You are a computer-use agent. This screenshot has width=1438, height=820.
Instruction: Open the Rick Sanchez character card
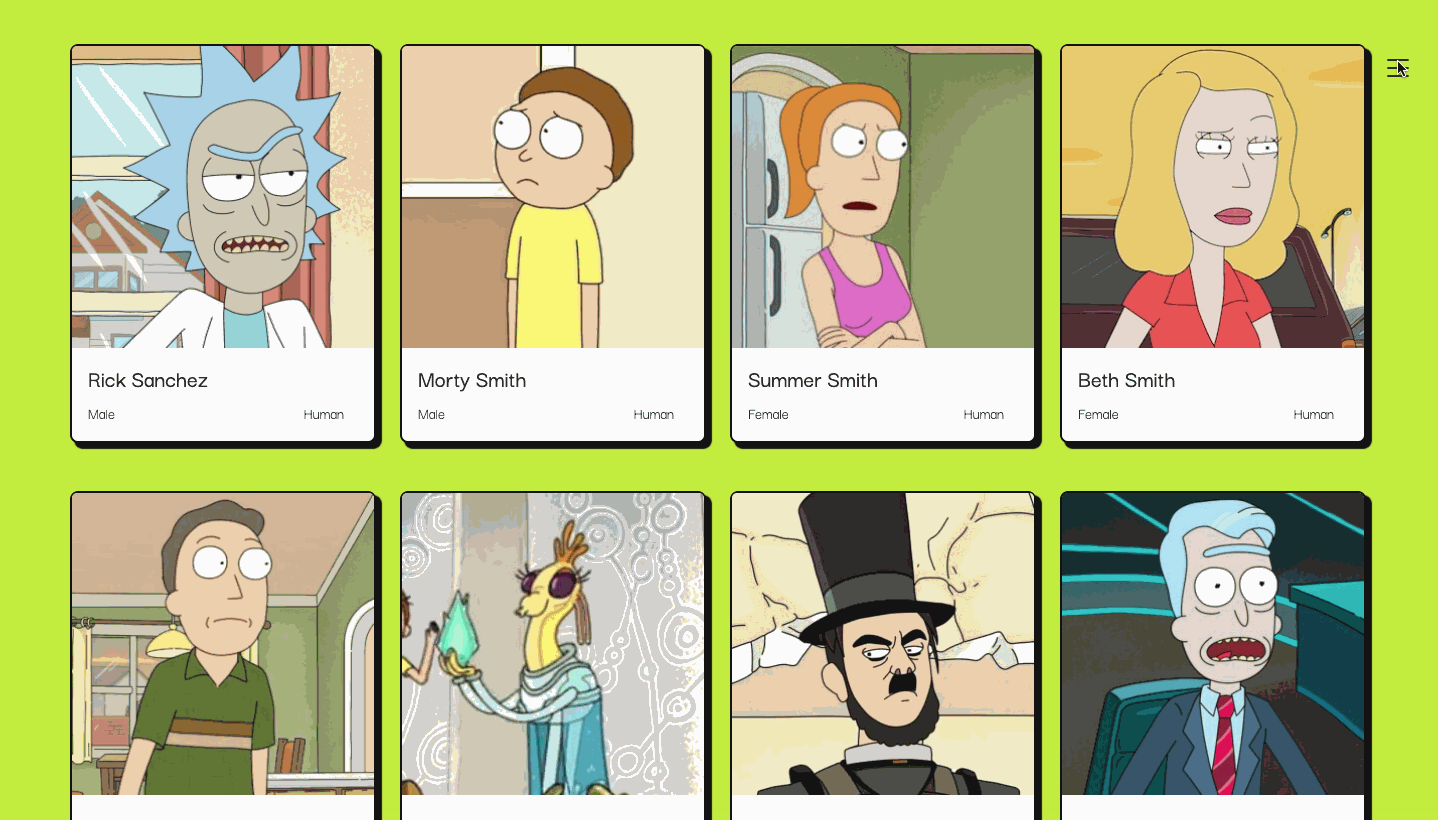click(x=223, y=243)
